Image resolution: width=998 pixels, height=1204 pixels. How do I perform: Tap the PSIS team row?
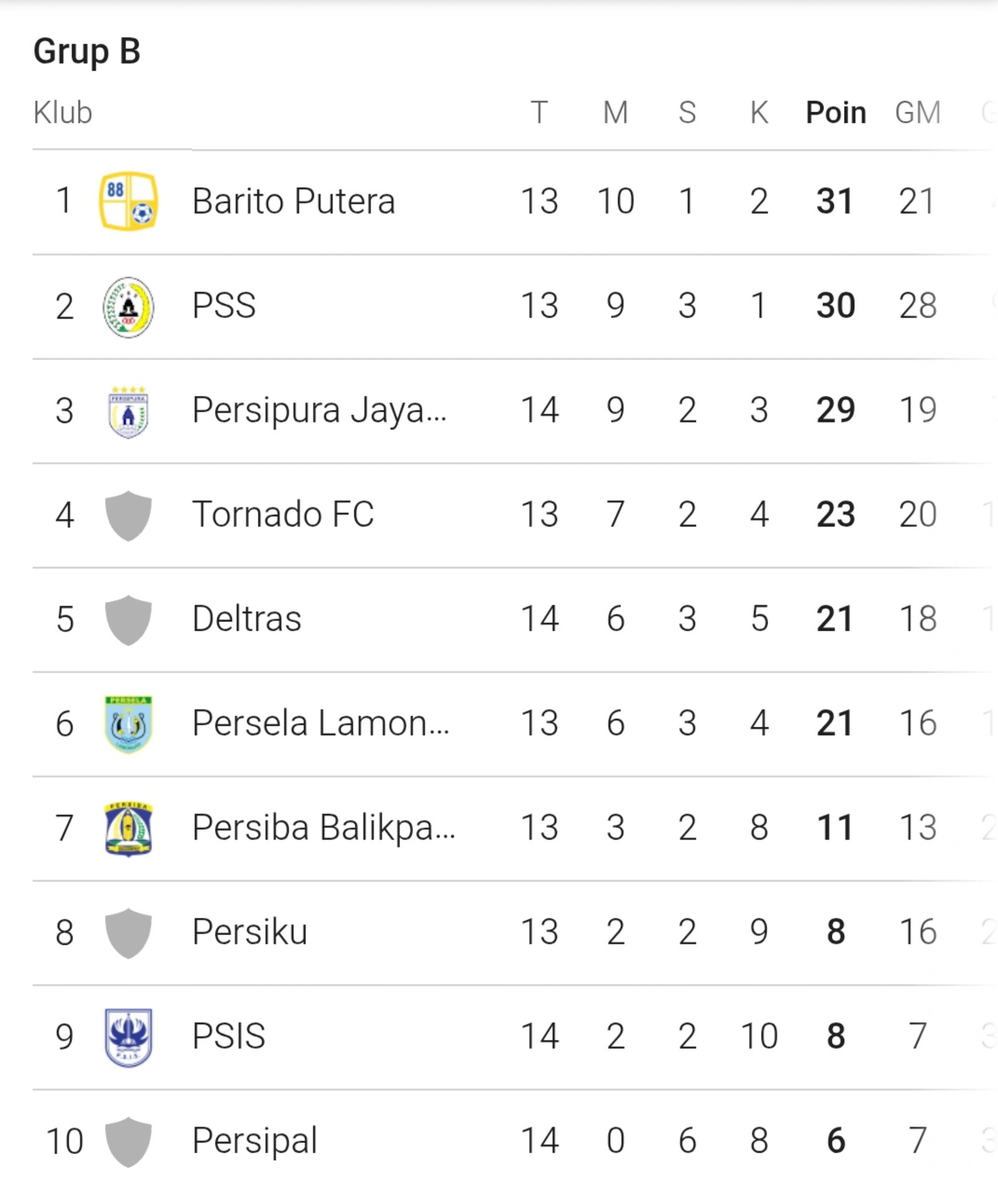pos(229,1036)
